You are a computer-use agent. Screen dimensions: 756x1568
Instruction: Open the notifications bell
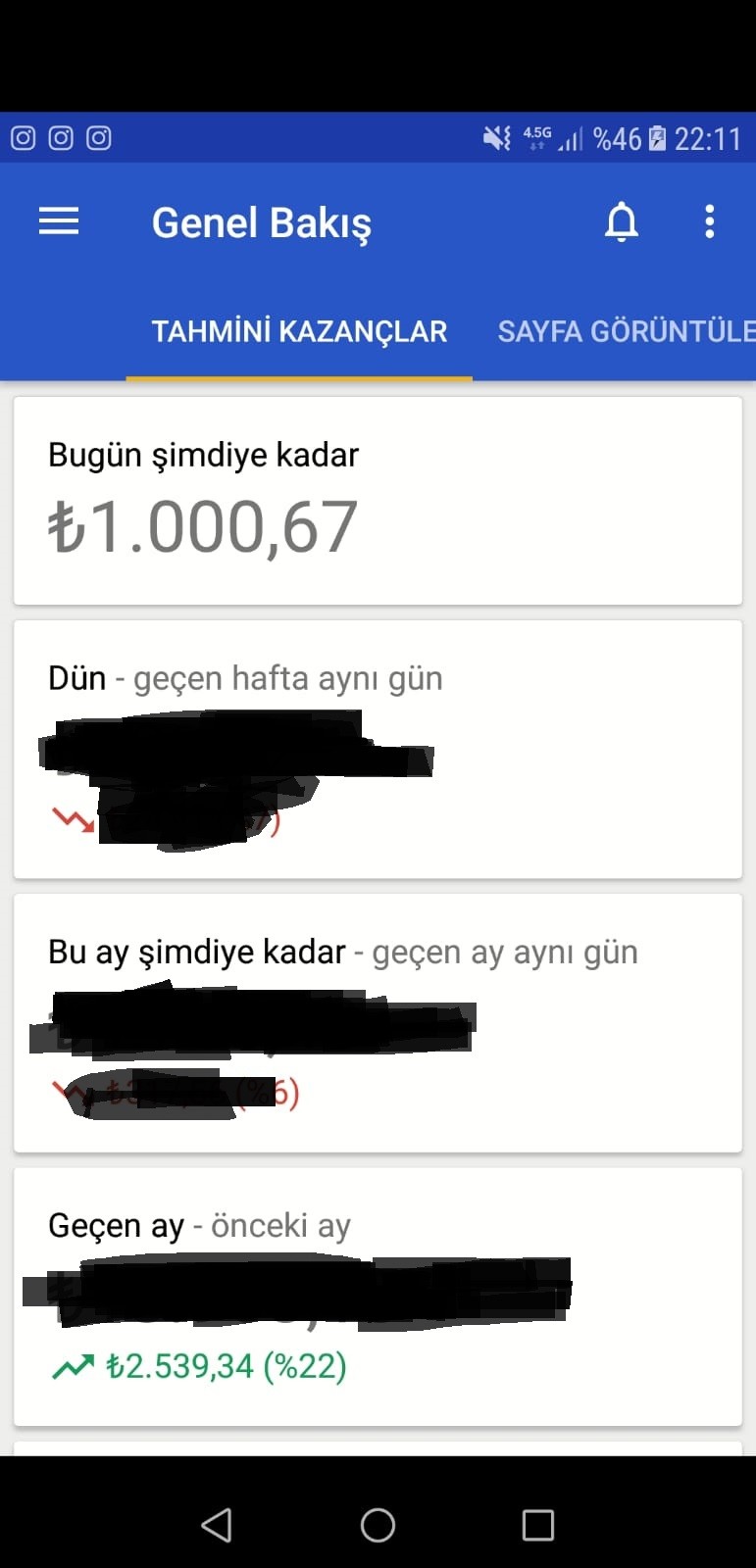[x=622, y=222]
